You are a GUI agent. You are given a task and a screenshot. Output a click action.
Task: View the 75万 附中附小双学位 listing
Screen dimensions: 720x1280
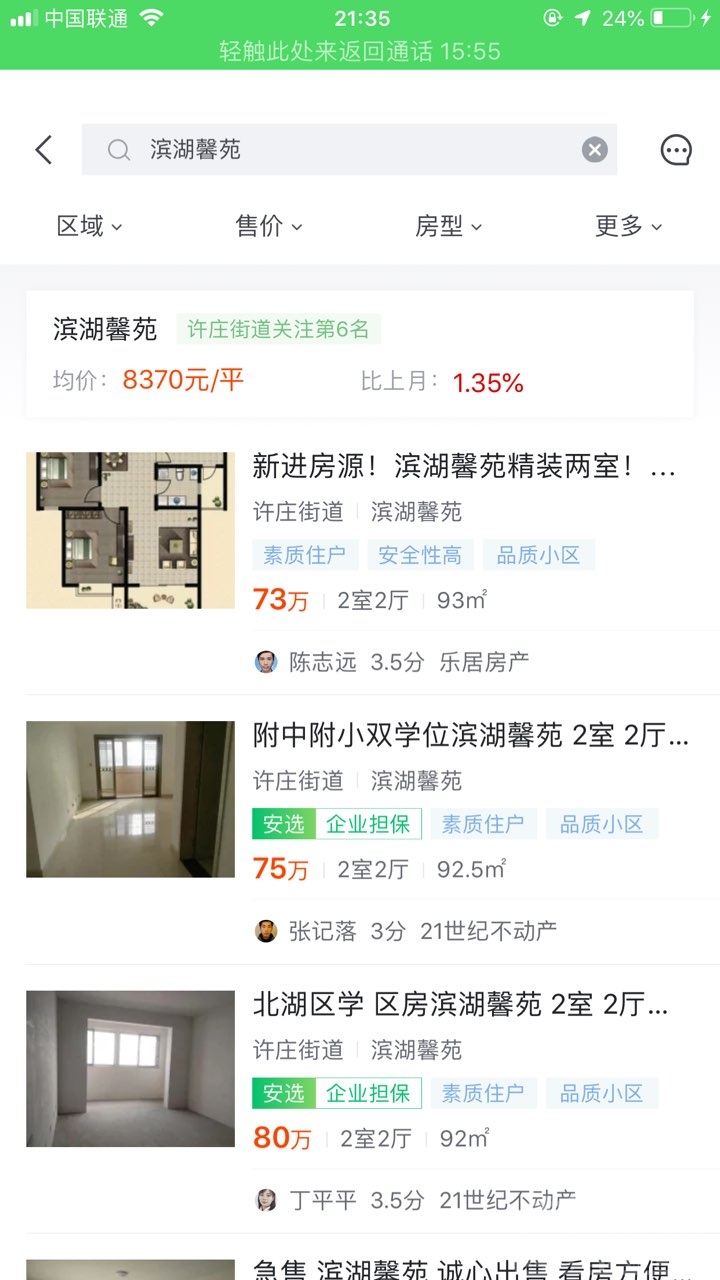[470, 737]
